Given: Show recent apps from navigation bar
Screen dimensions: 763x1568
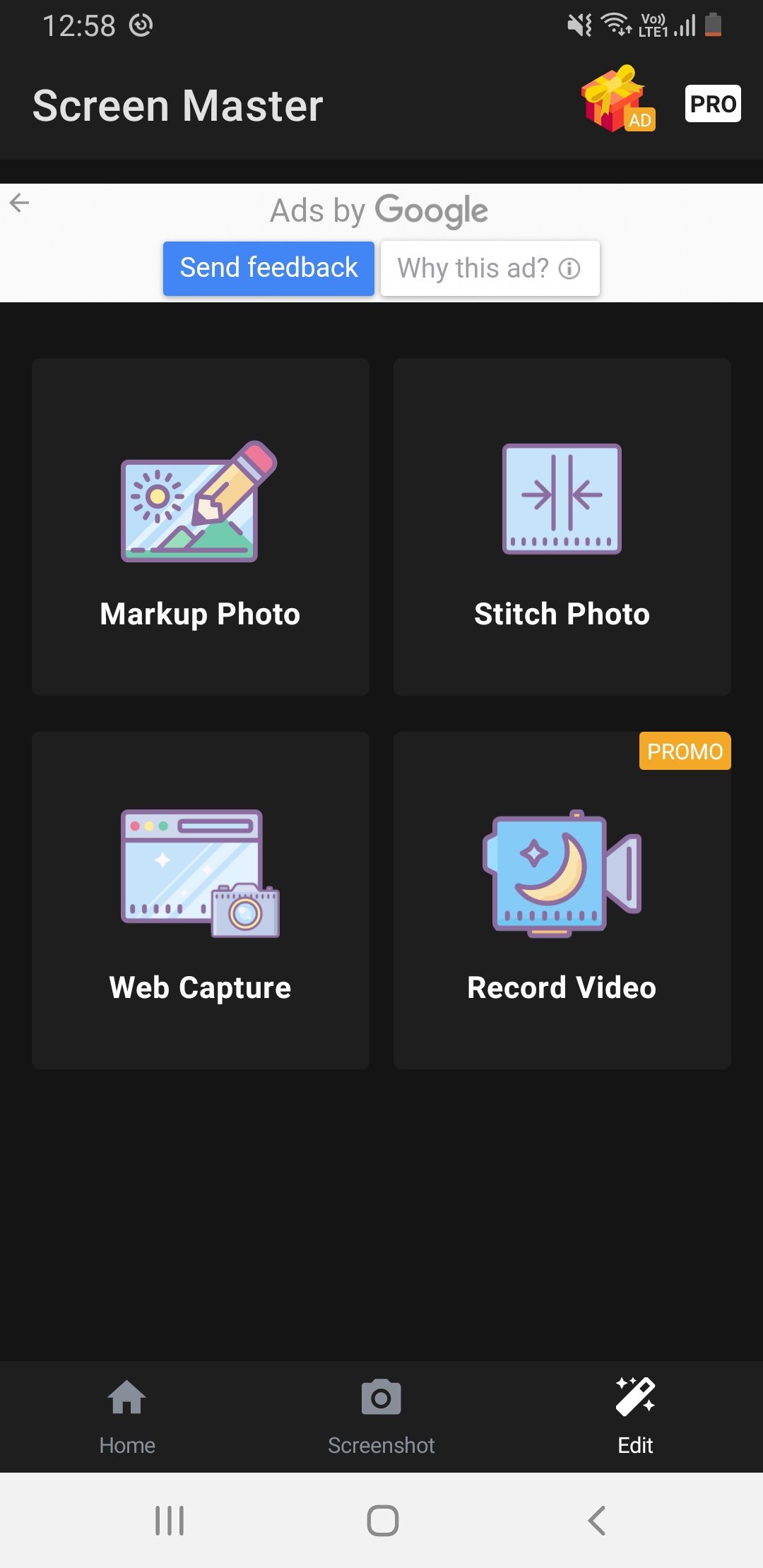Looking at the screenshot, I should tap(170, 1521).
